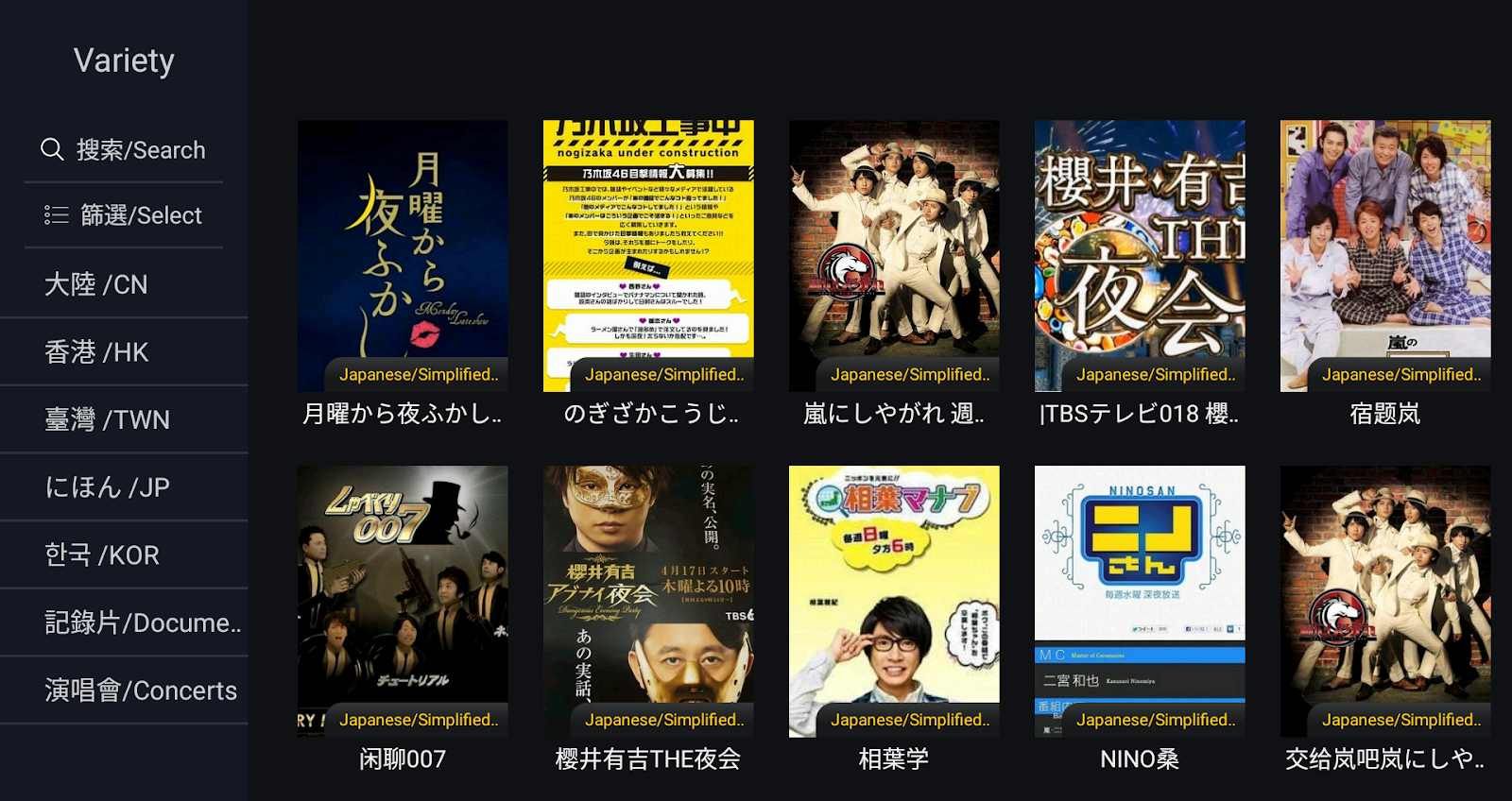Screen dimensions: 1512x801
Task: Open the 宿题岚 show tile
Action: [x=1385, y=255]
